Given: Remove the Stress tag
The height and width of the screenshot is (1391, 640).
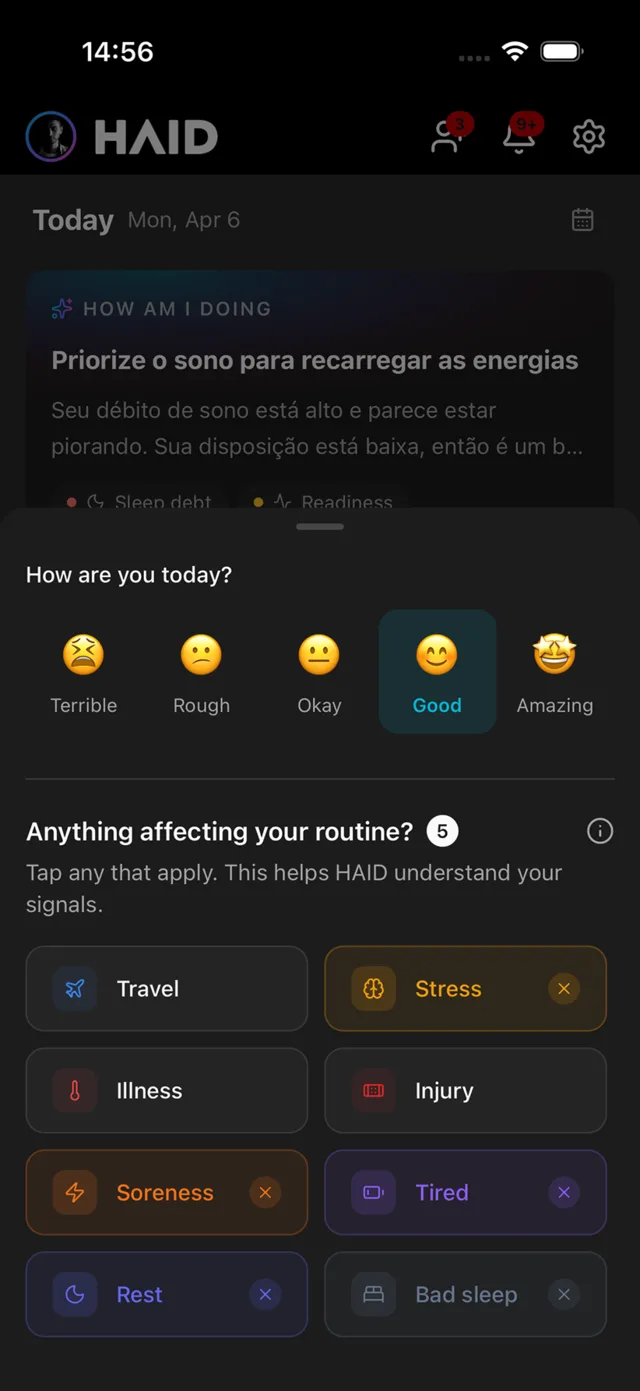Looking at the screenshot, I should pos(564,989).
